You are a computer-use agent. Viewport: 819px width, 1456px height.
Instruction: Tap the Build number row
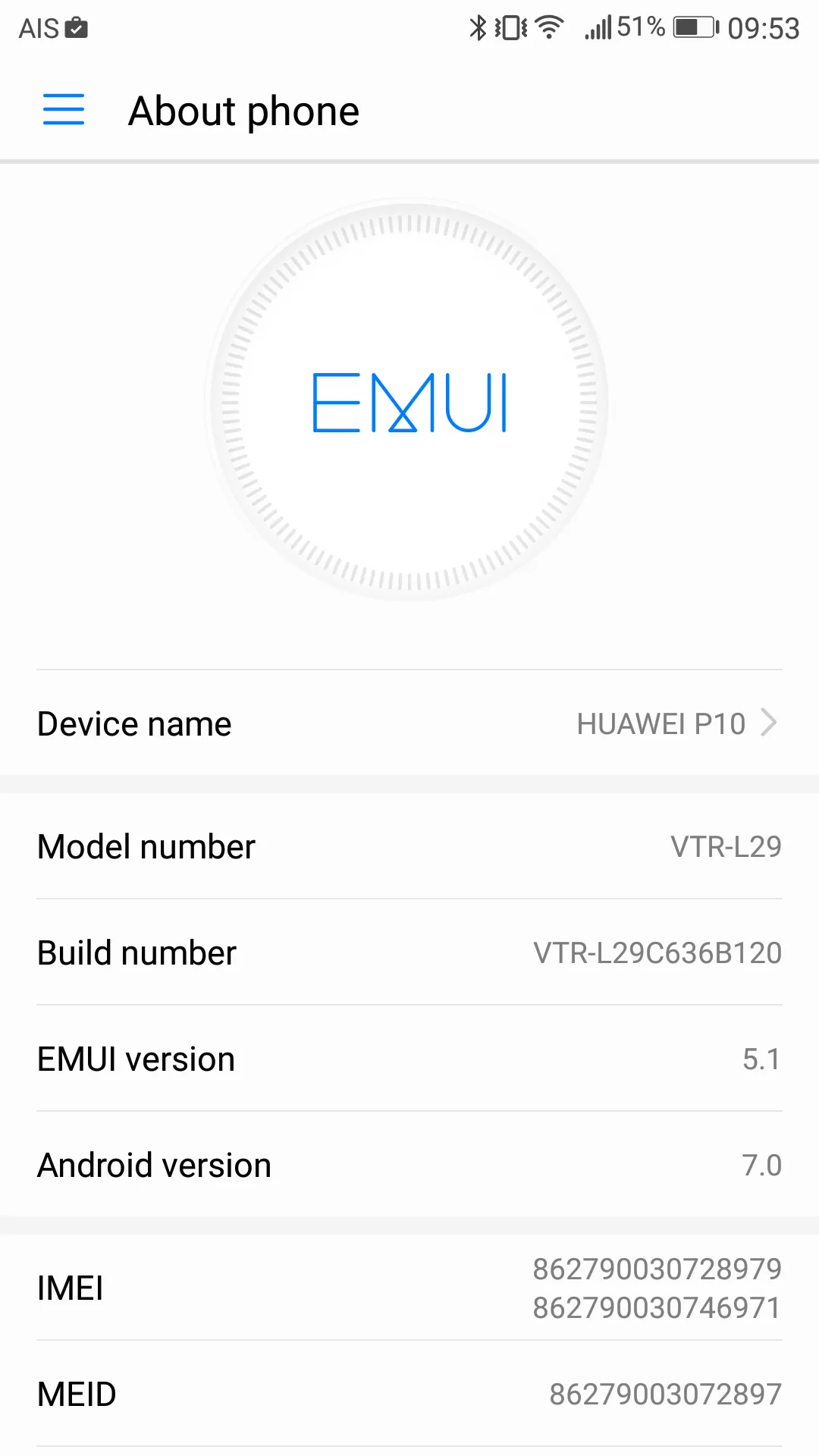409,952
